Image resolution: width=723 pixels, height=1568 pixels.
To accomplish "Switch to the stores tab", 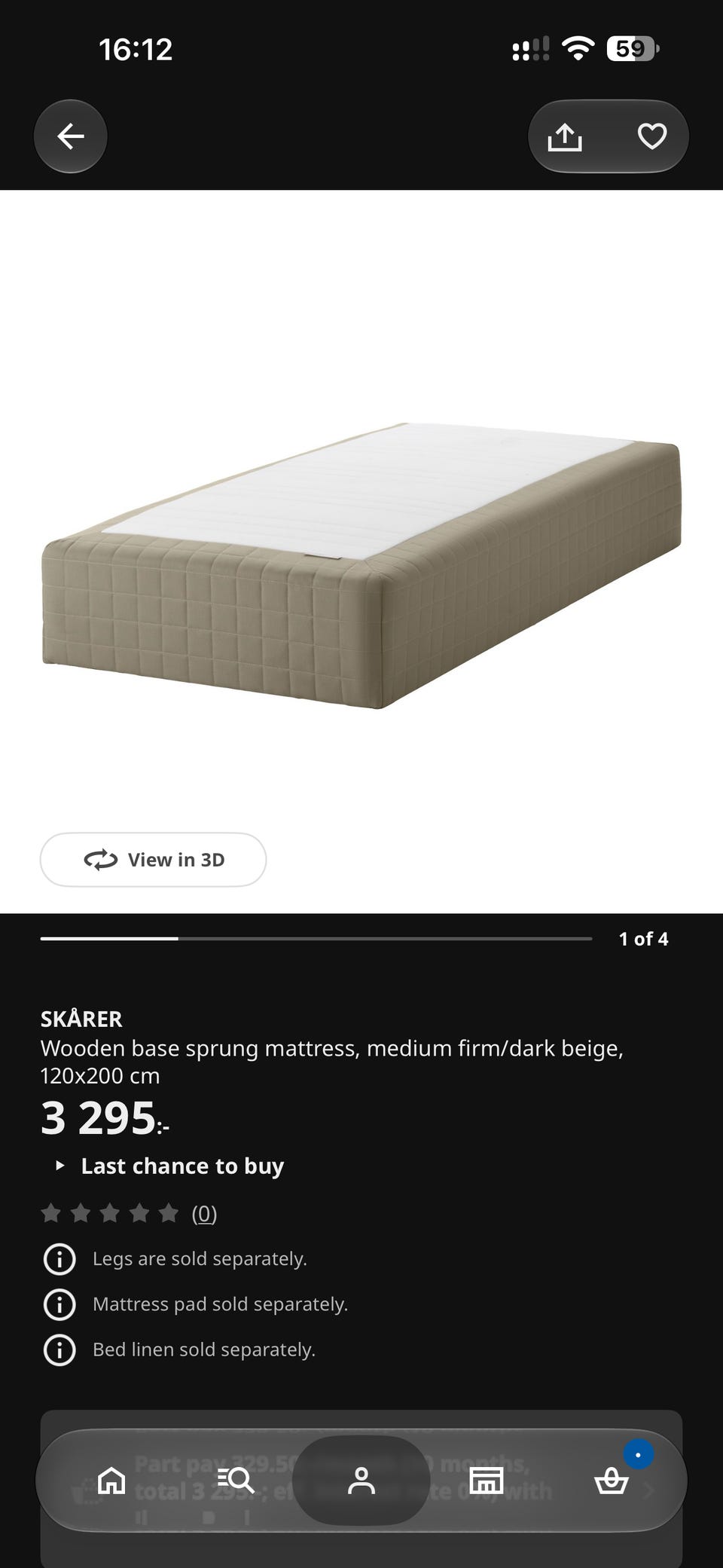I will pyautogui.click(x=487, y=1481).
